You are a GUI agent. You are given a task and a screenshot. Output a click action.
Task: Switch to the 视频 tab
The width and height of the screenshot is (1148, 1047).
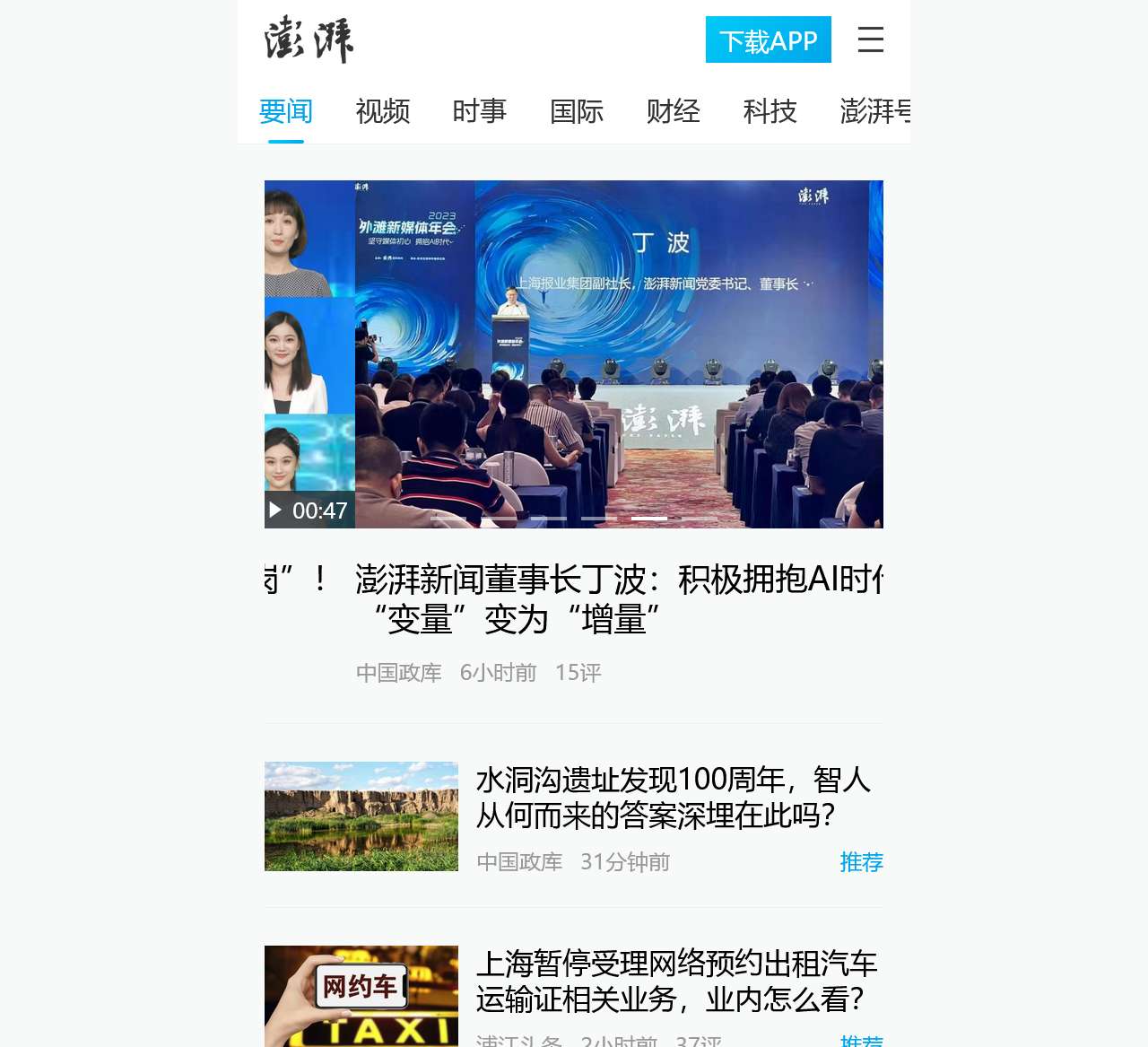383,111
